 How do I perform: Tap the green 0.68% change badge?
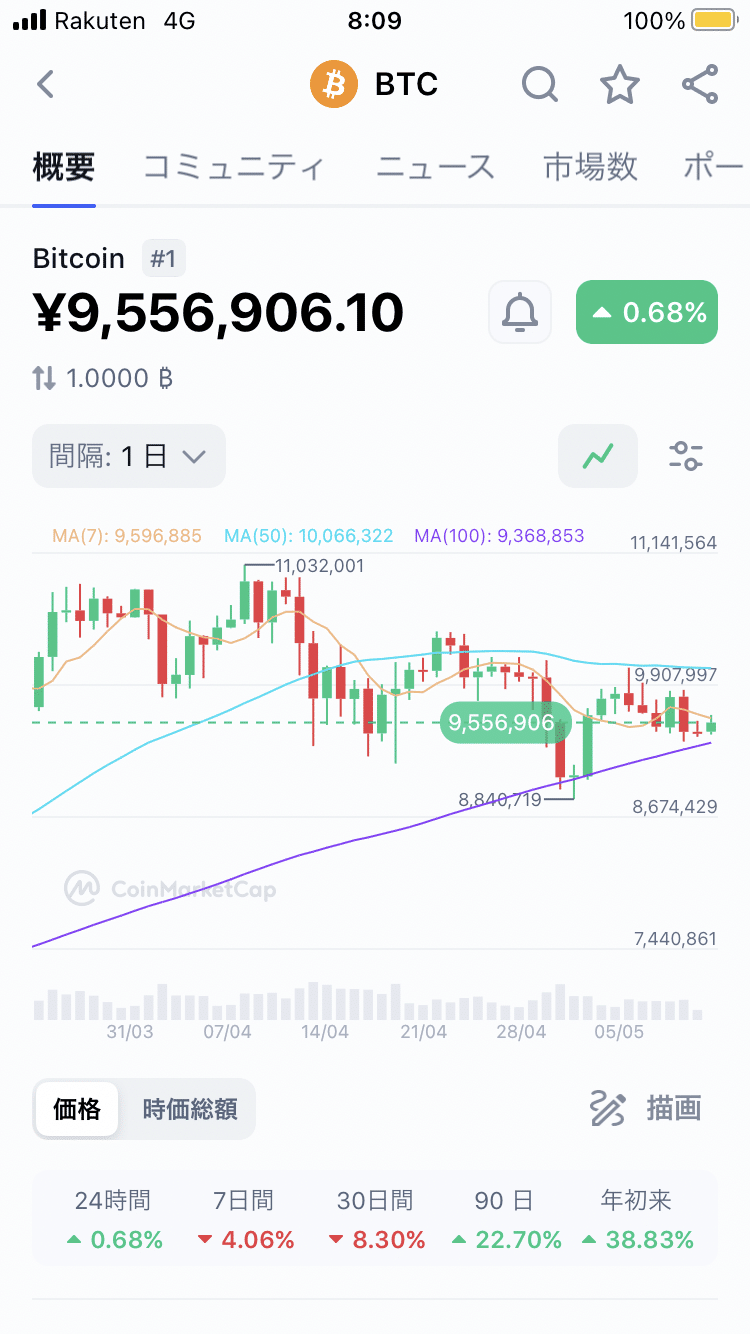coord(646,312)
